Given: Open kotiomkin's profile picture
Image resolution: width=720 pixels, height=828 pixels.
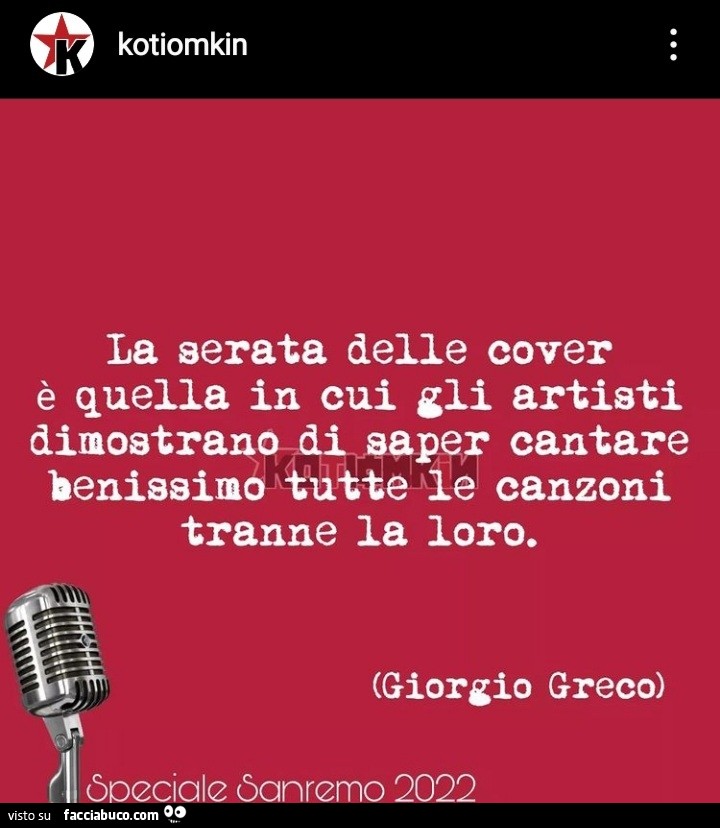Looking at the screenshot, I should click(x=62, y=45).
